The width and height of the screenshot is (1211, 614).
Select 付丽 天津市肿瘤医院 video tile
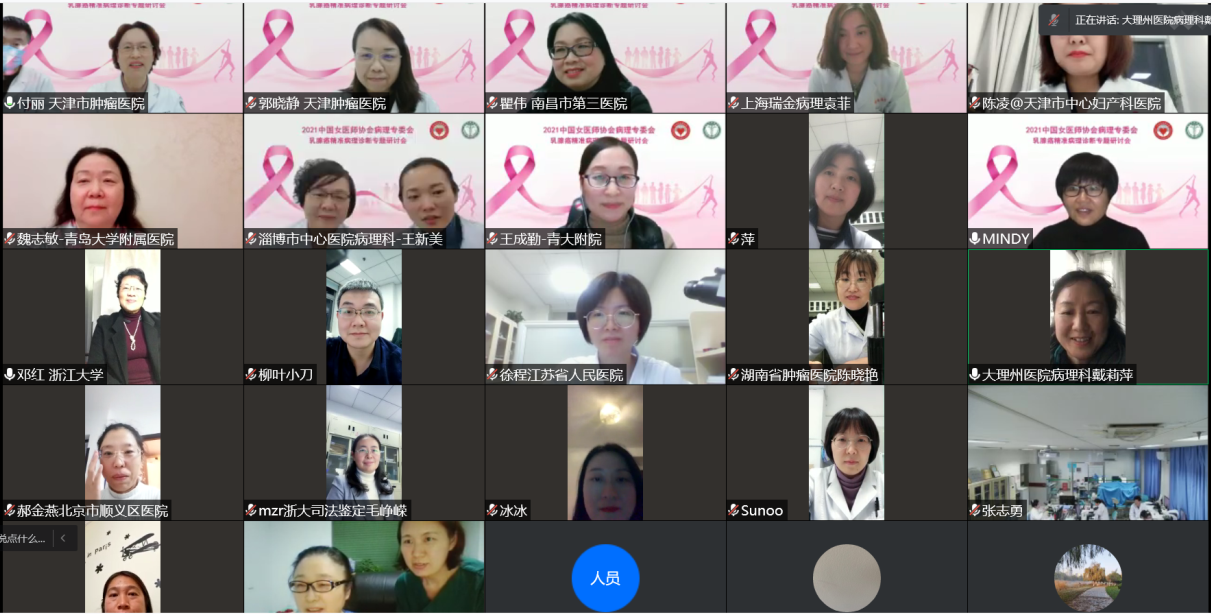tap(122, 57)
